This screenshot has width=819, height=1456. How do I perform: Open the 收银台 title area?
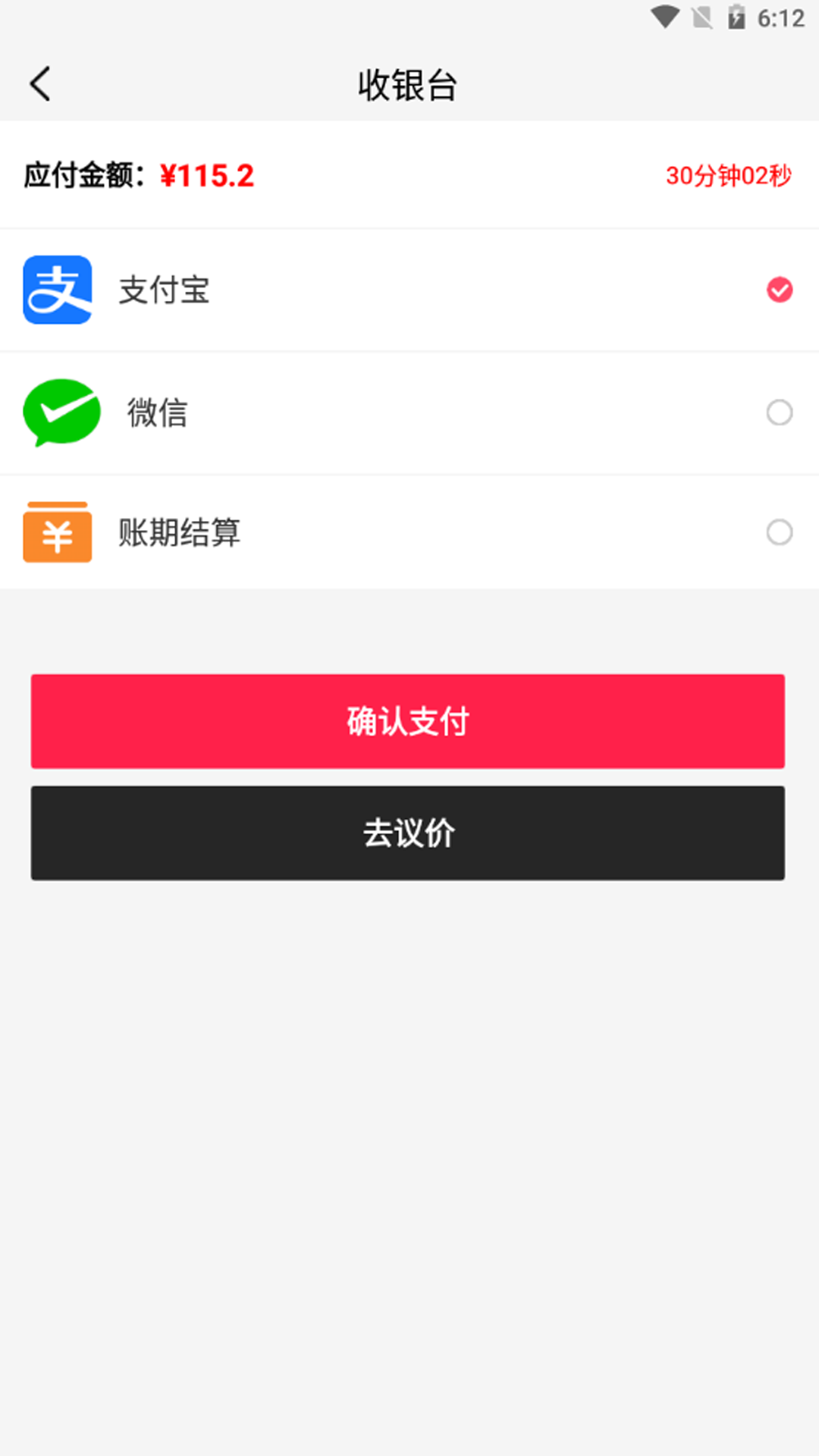point(408,84)
